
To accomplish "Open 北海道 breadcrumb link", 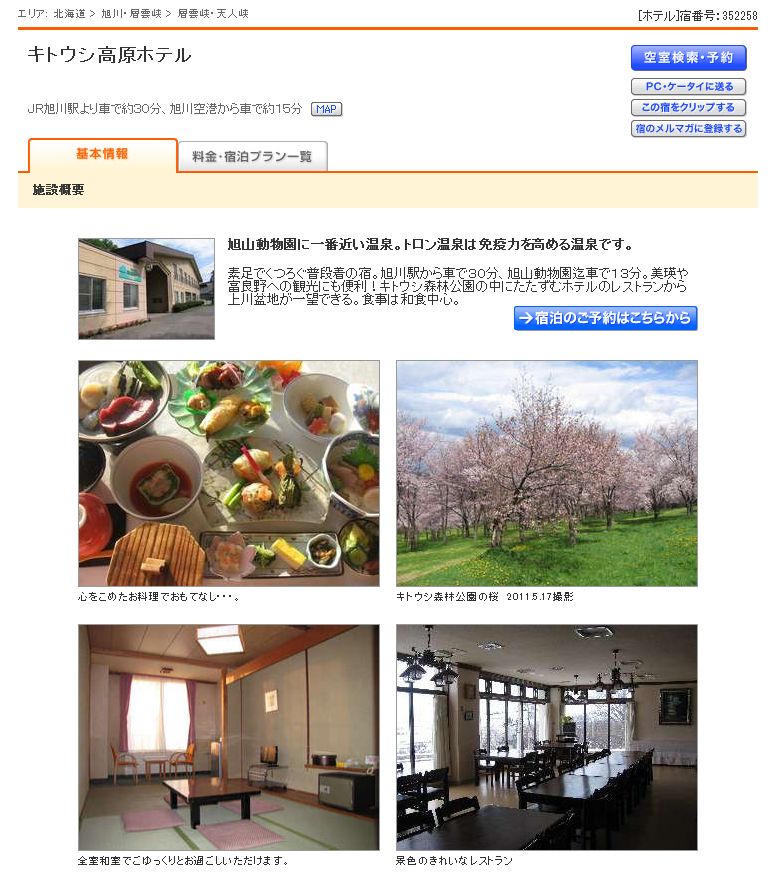I will (x=68, y=14).
